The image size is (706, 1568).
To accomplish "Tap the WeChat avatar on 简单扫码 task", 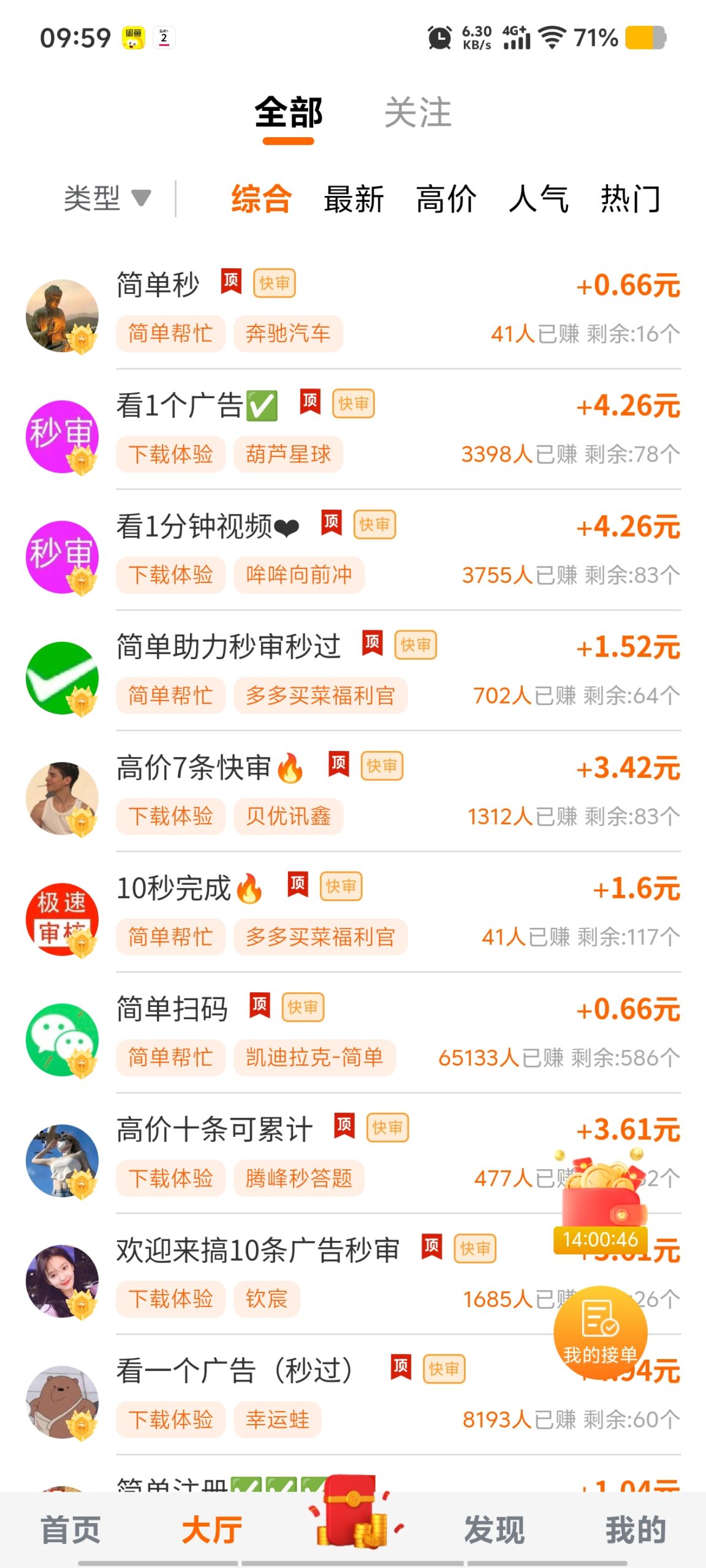I will [x=64, y=1039].
